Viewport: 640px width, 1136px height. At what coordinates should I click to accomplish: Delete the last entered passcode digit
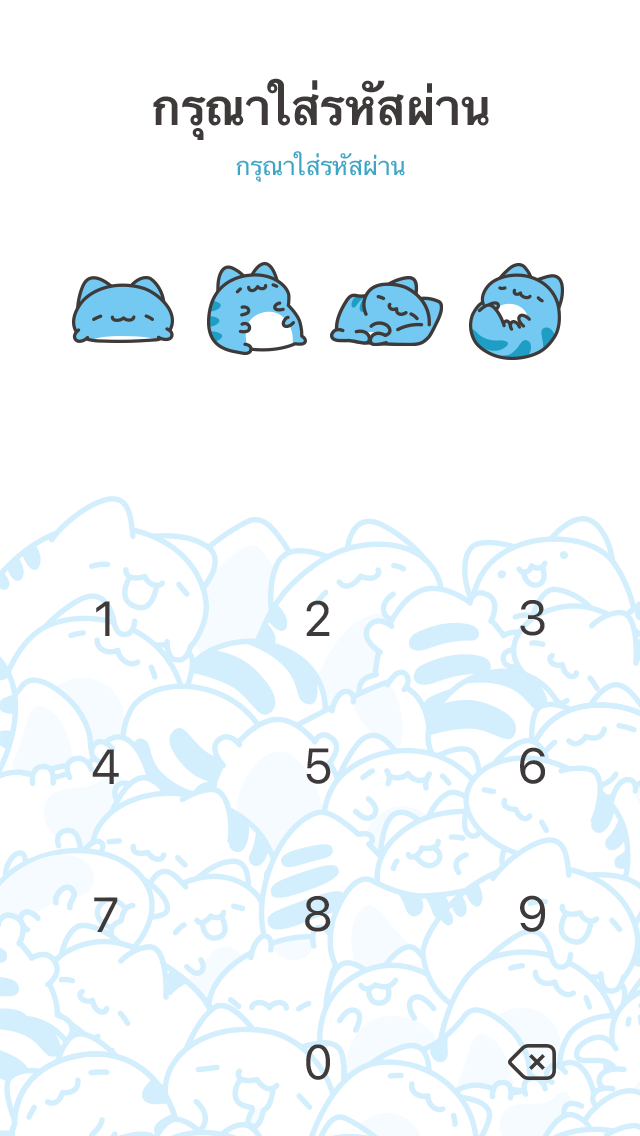[x=532, y=1062]
